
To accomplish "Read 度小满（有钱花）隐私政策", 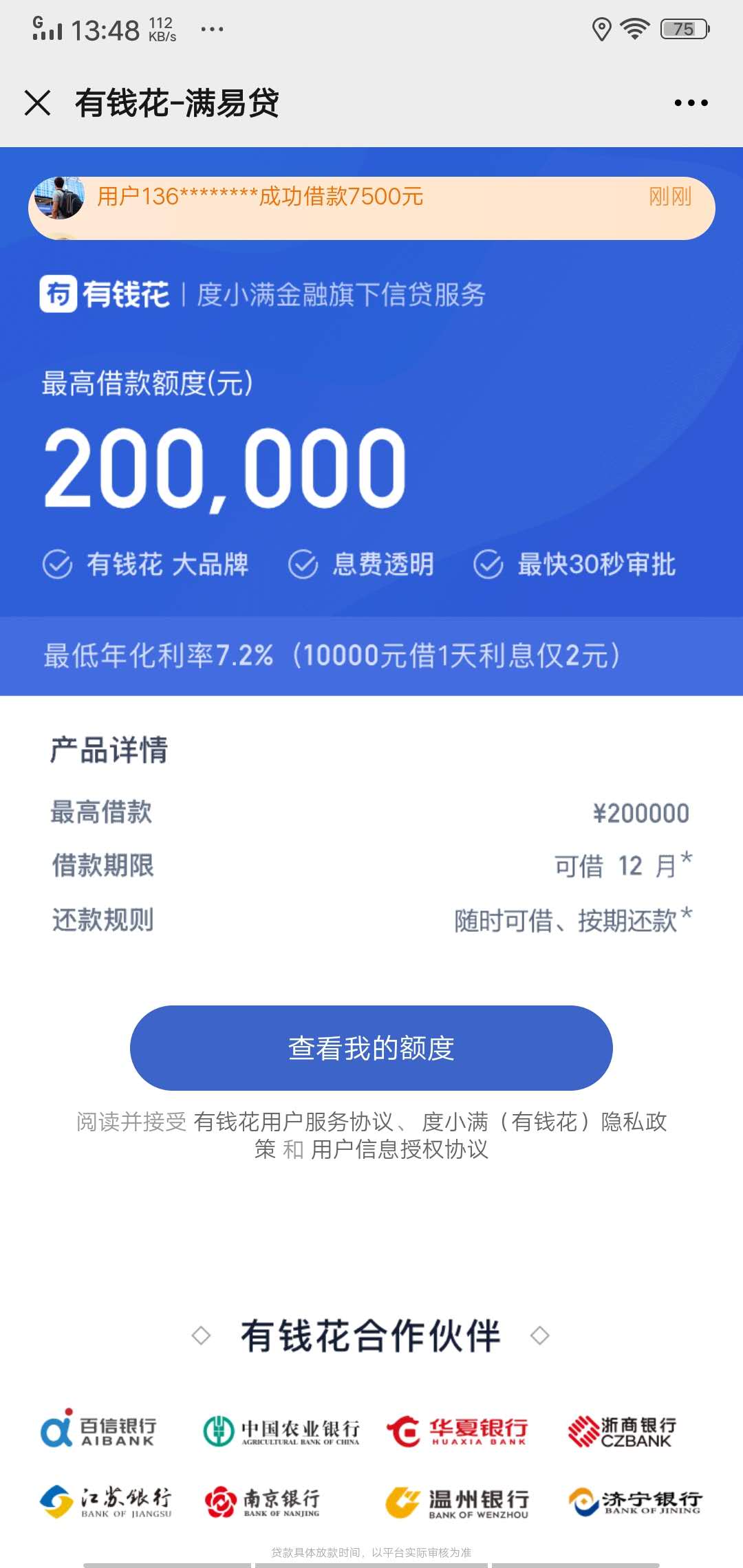I will coord(543,1122).
